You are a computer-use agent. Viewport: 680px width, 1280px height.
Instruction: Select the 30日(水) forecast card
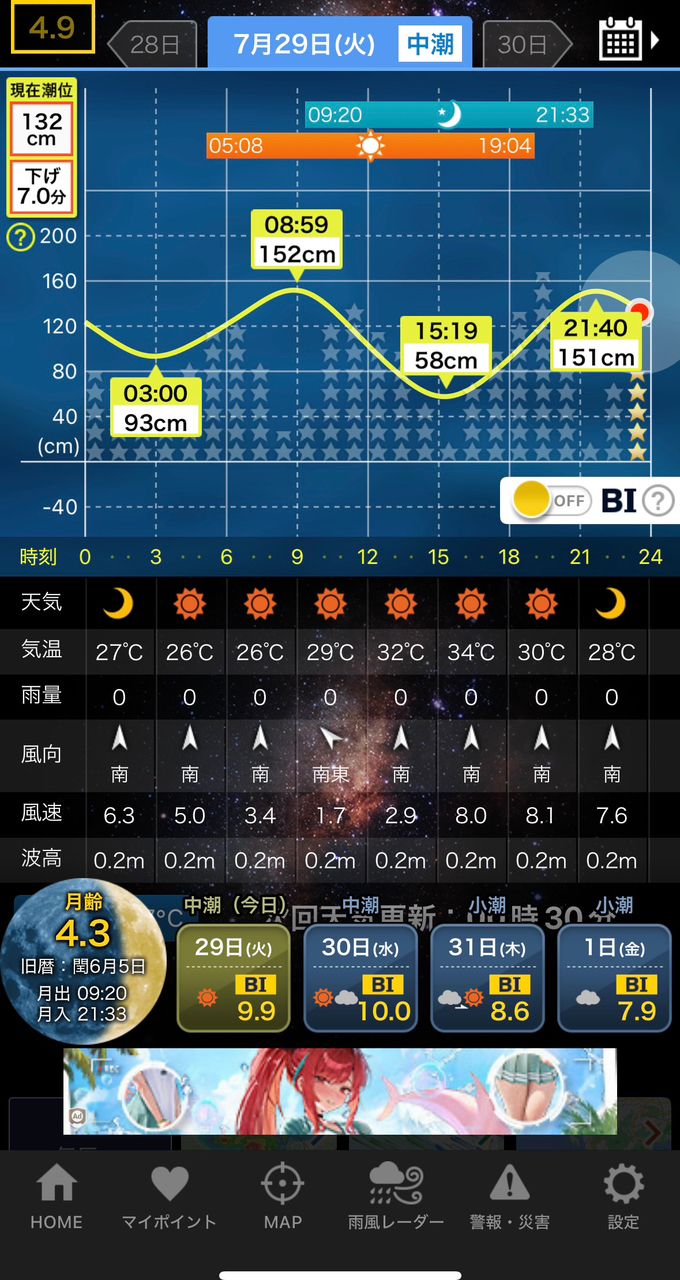point(361,978)
